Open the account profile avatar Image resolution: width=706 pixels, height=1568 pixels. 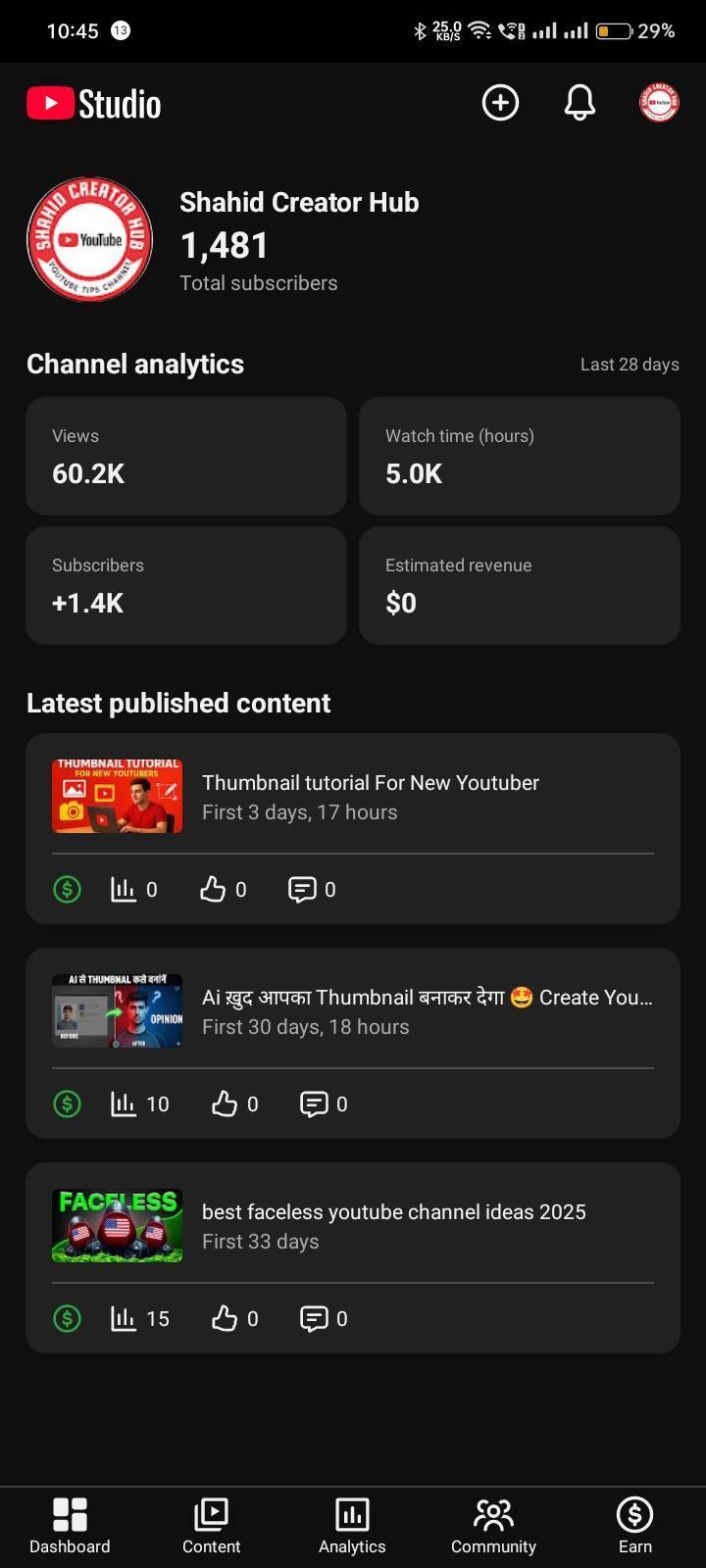[659, 103]
